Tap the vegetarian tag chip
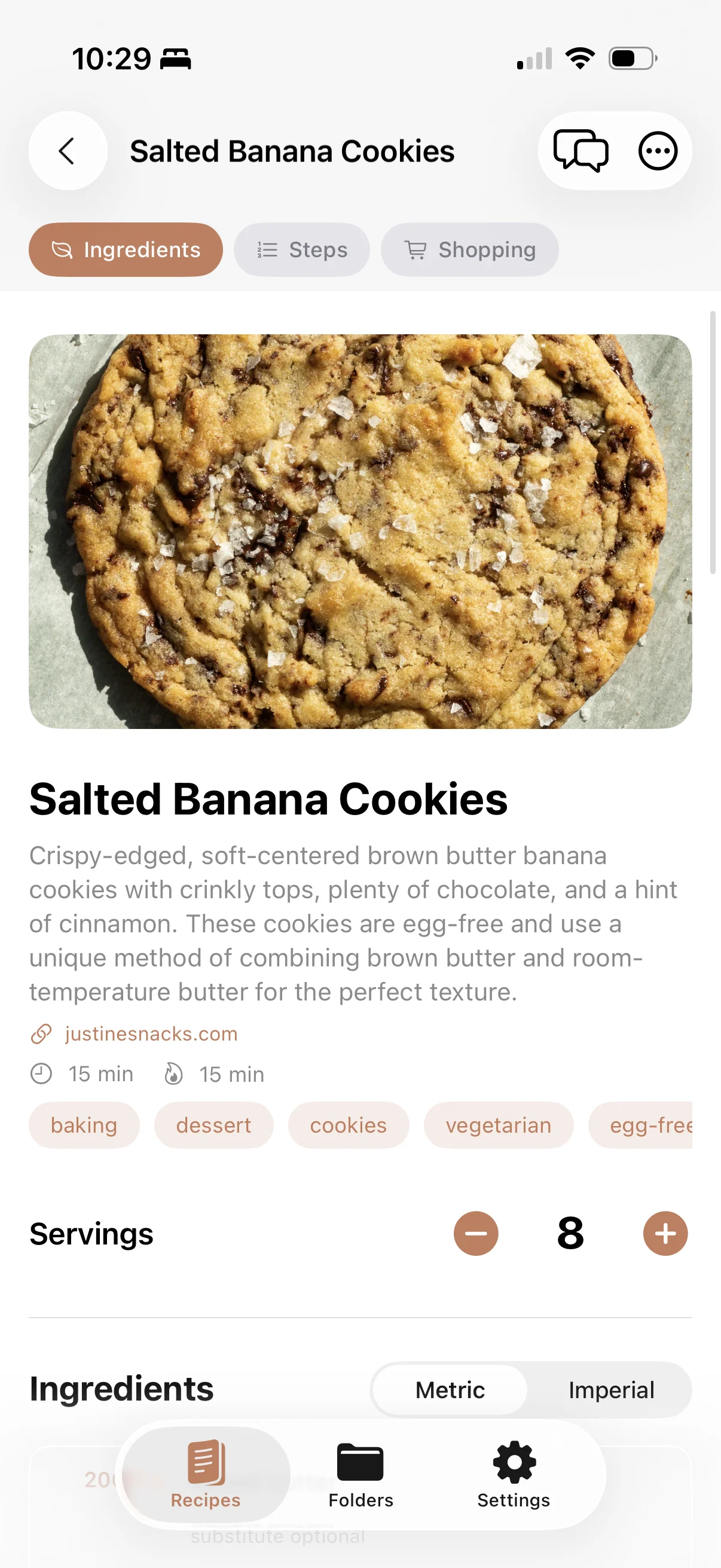Viewport: 721px width, 1568px height. (499, 1125)
